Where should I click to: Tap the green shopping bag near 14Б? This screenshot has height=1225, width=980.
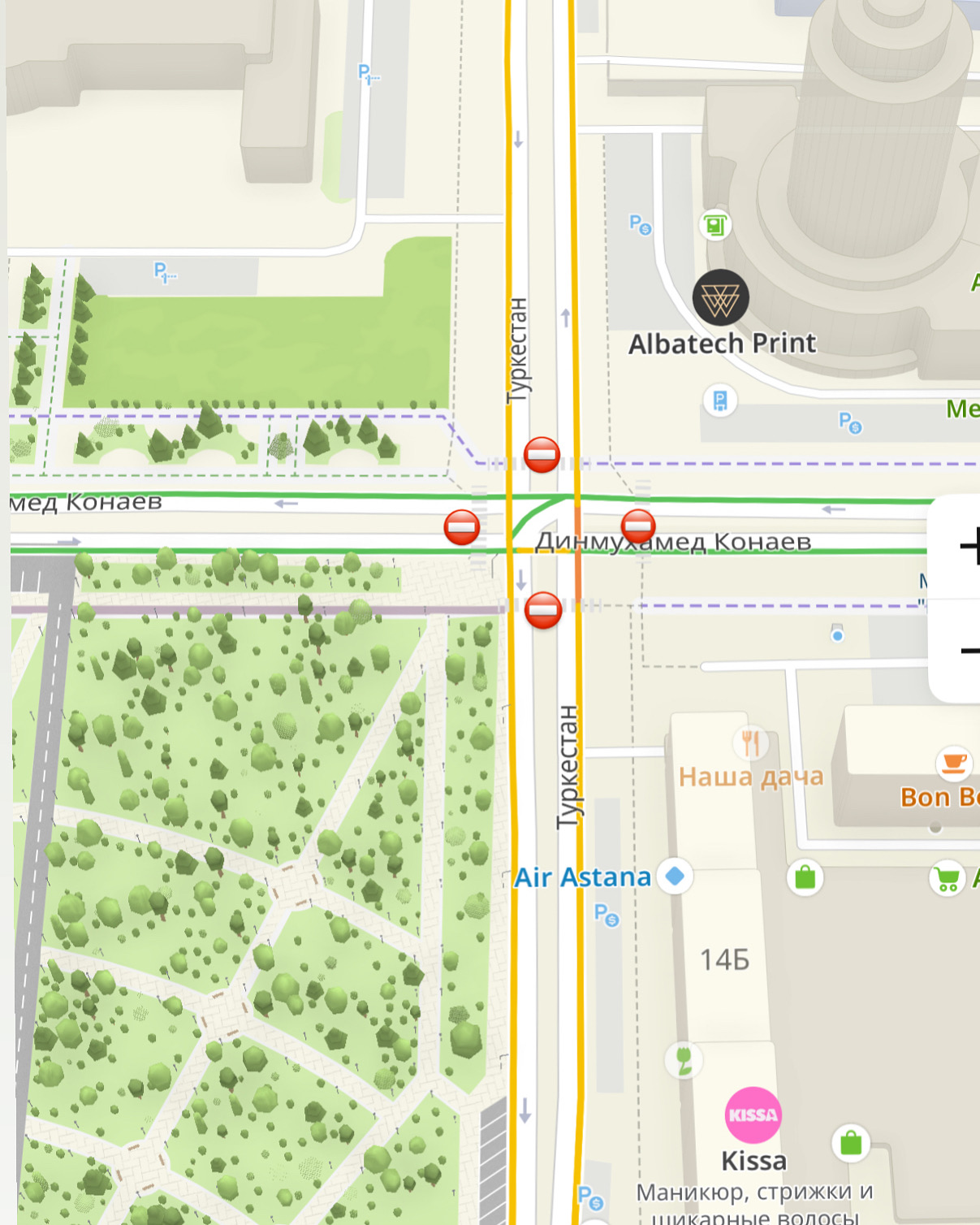point(805,877)
